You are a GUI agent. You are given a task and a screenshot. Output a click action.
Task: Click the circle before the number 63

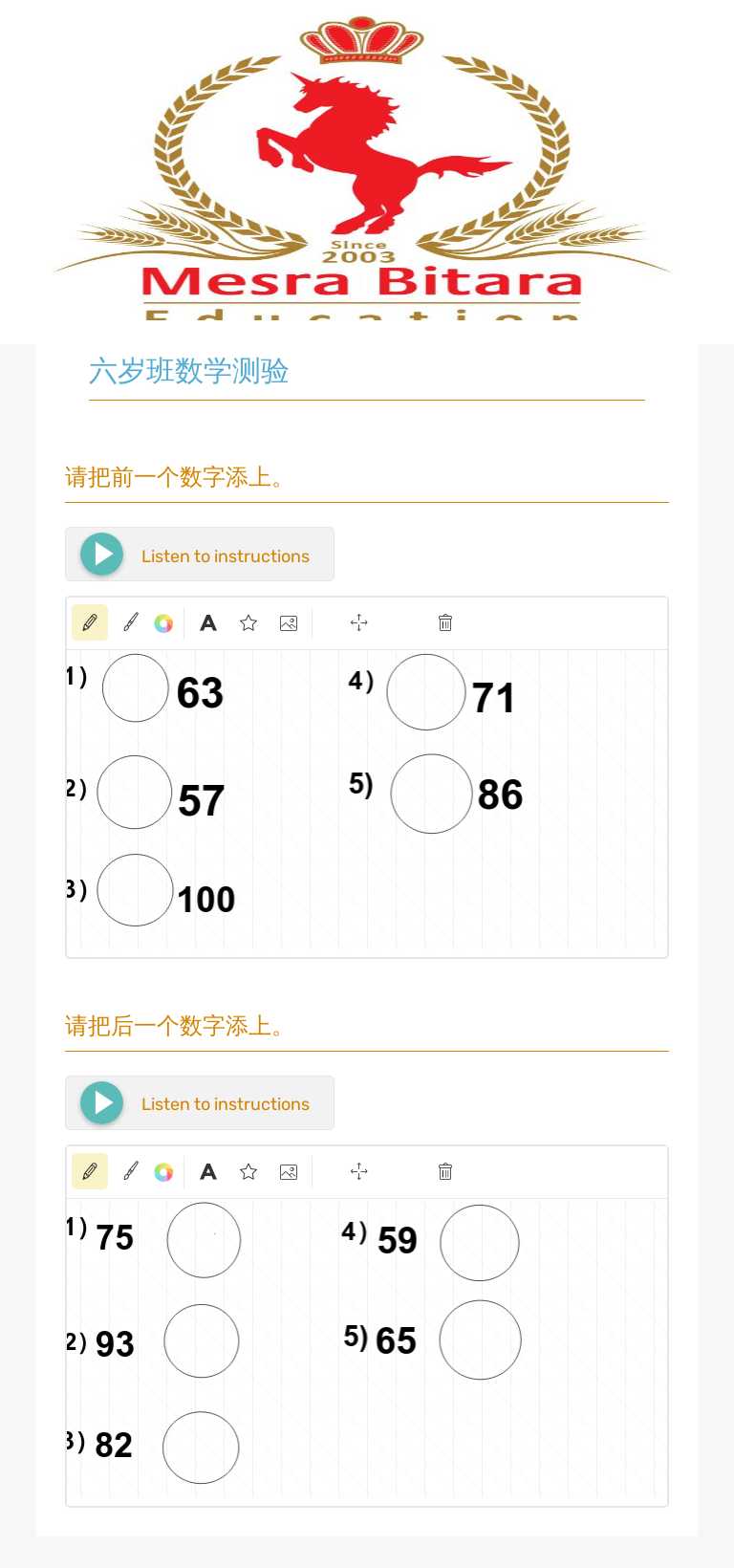tap(135, 687)
